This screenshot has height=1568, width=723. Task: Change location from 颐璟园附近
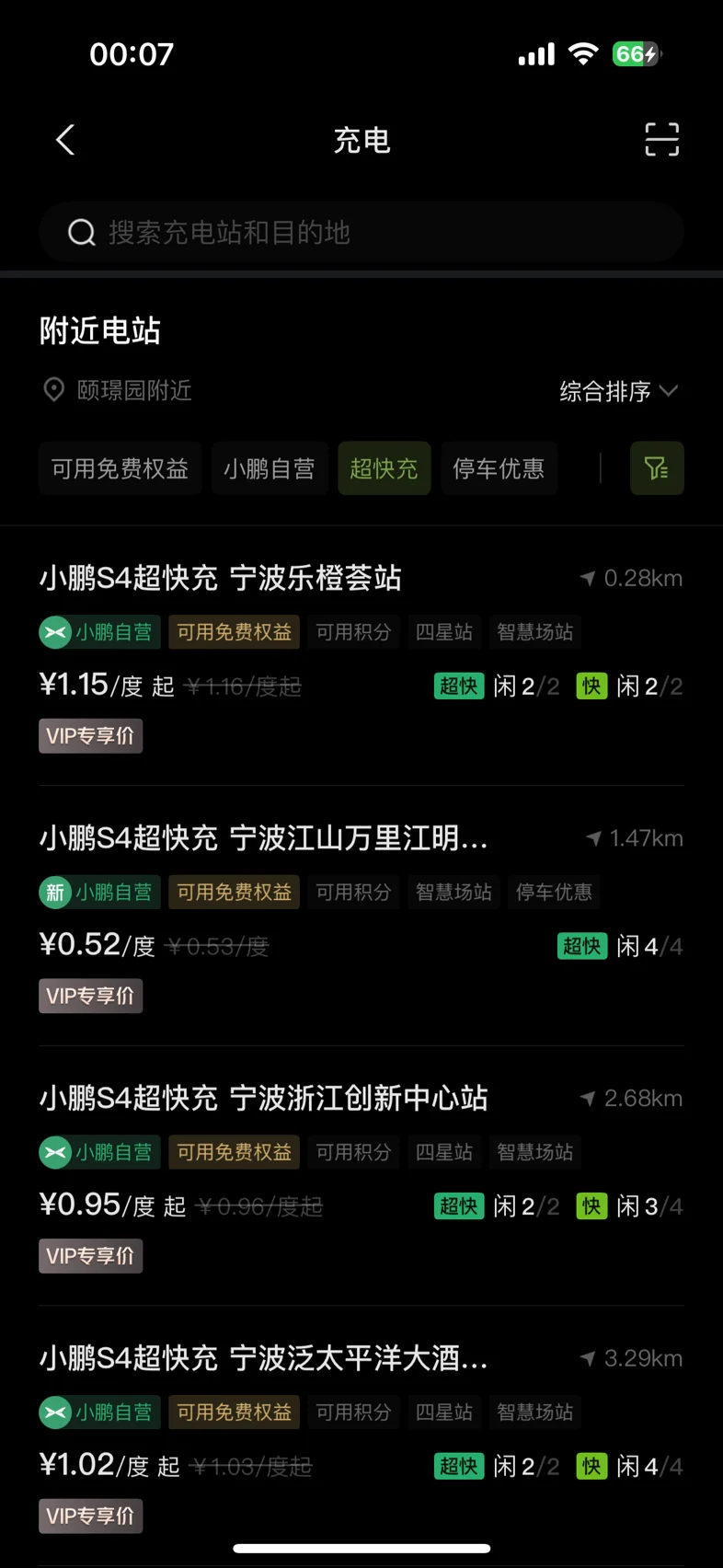click(118, 390)
